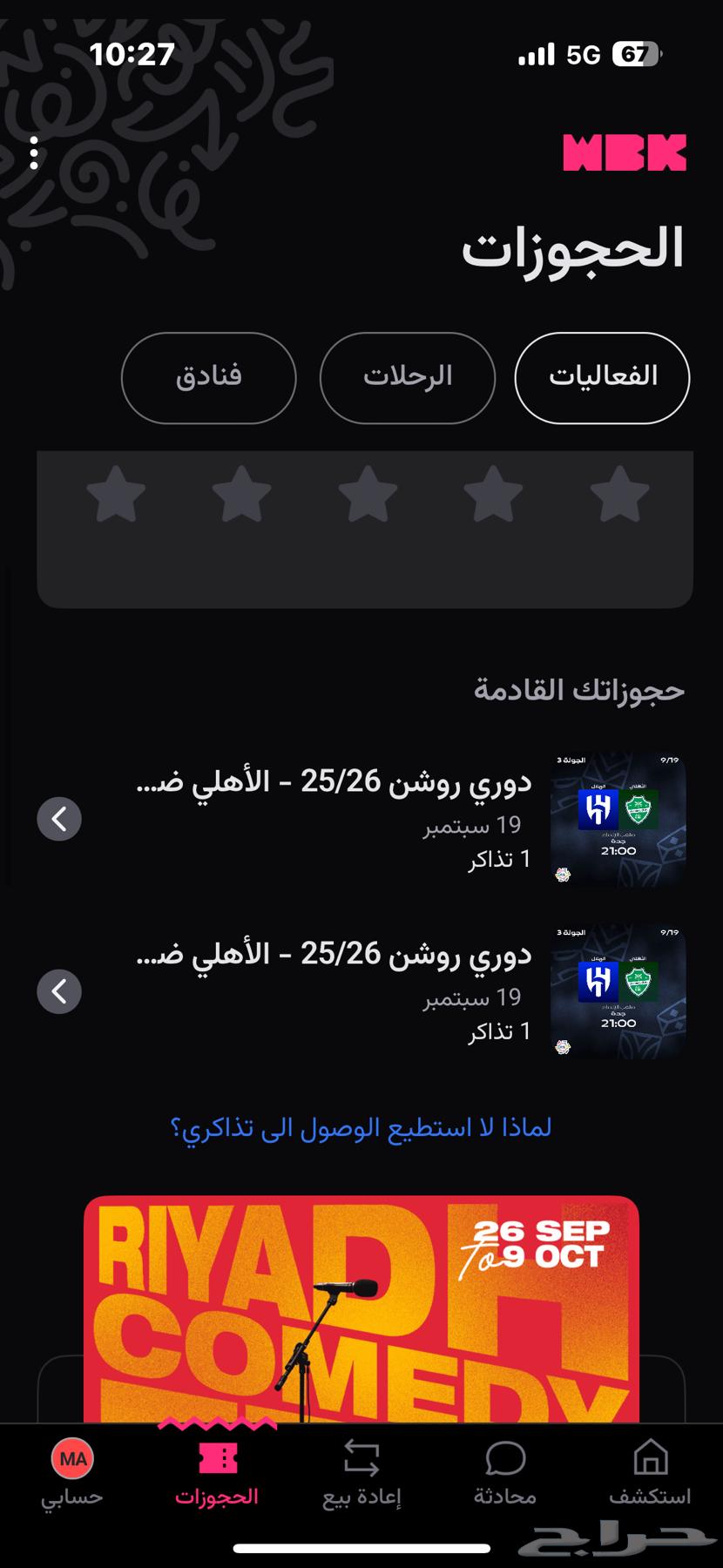This screenshot has width=723, height=1568.
Task: Switch to the الرحلات tab
Action: (x=407, y=376)
